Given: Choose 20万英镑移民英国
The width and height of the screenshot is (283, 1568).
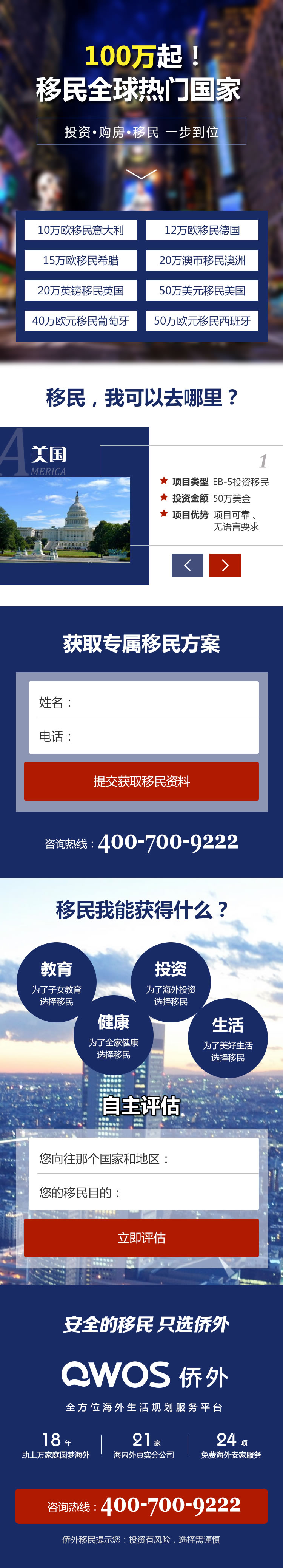Looking at the screenshot, I should [80, 291].
